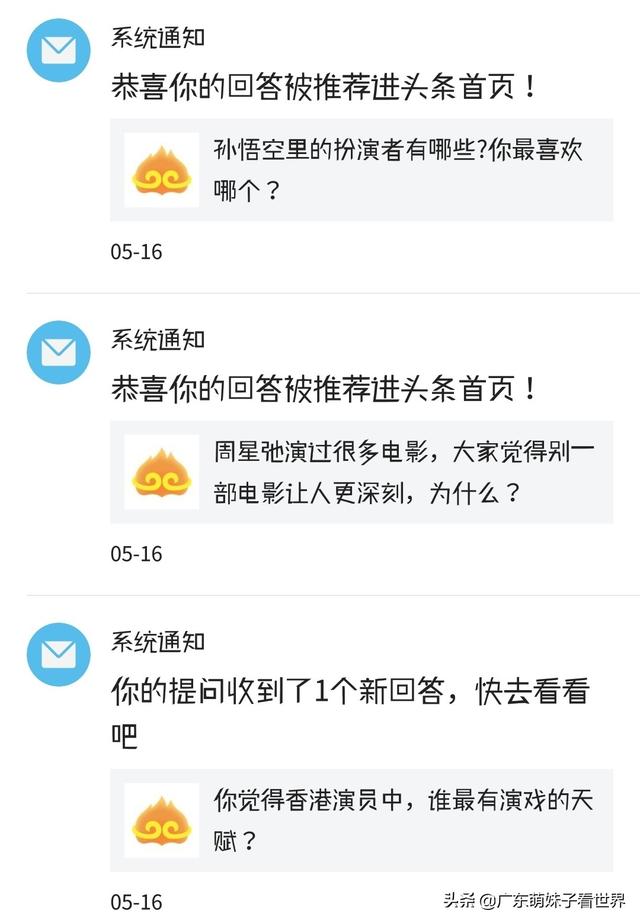Image resolution: width=640 pixels, height=923 pixels.
Task: Open the question about 孙悟空 actors
Action: [398, 169]
